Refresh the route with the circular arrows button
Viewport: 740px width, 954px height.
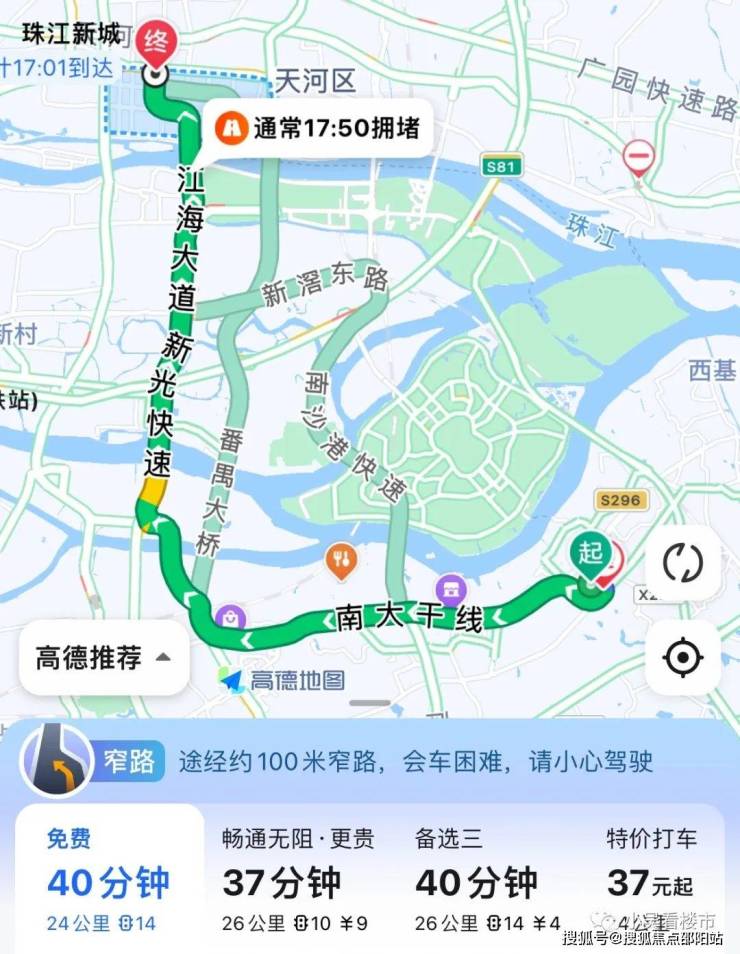pos(683,563)
